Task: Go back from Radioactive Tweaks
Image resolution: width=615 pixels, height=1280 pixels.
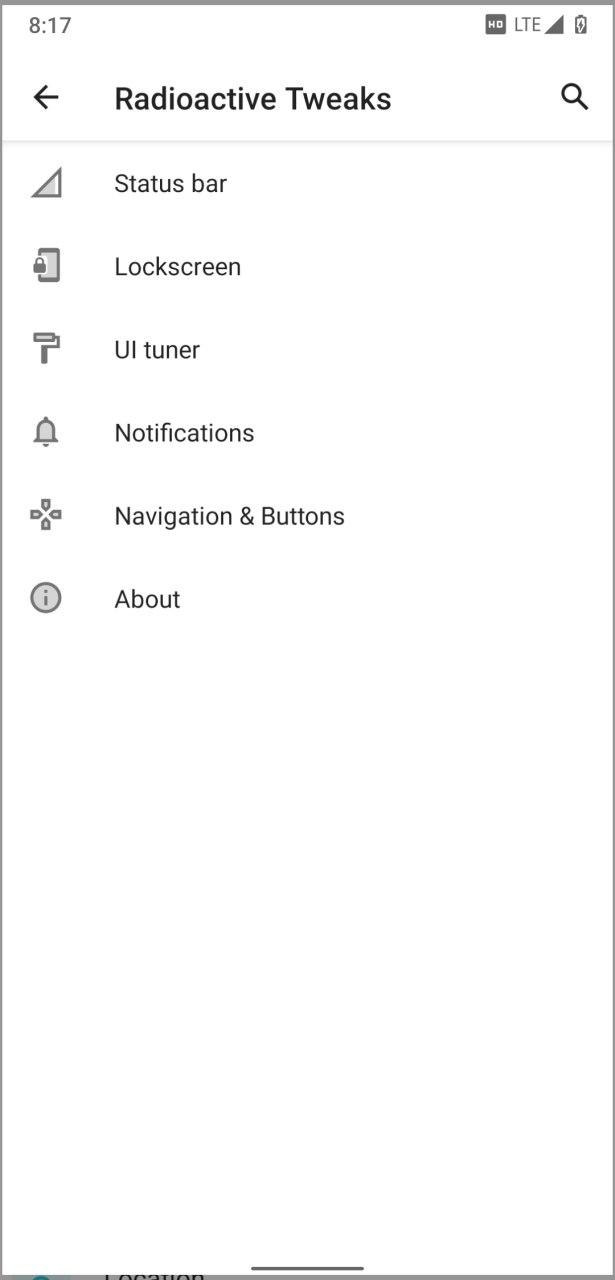Action: (x=46, y=97)
